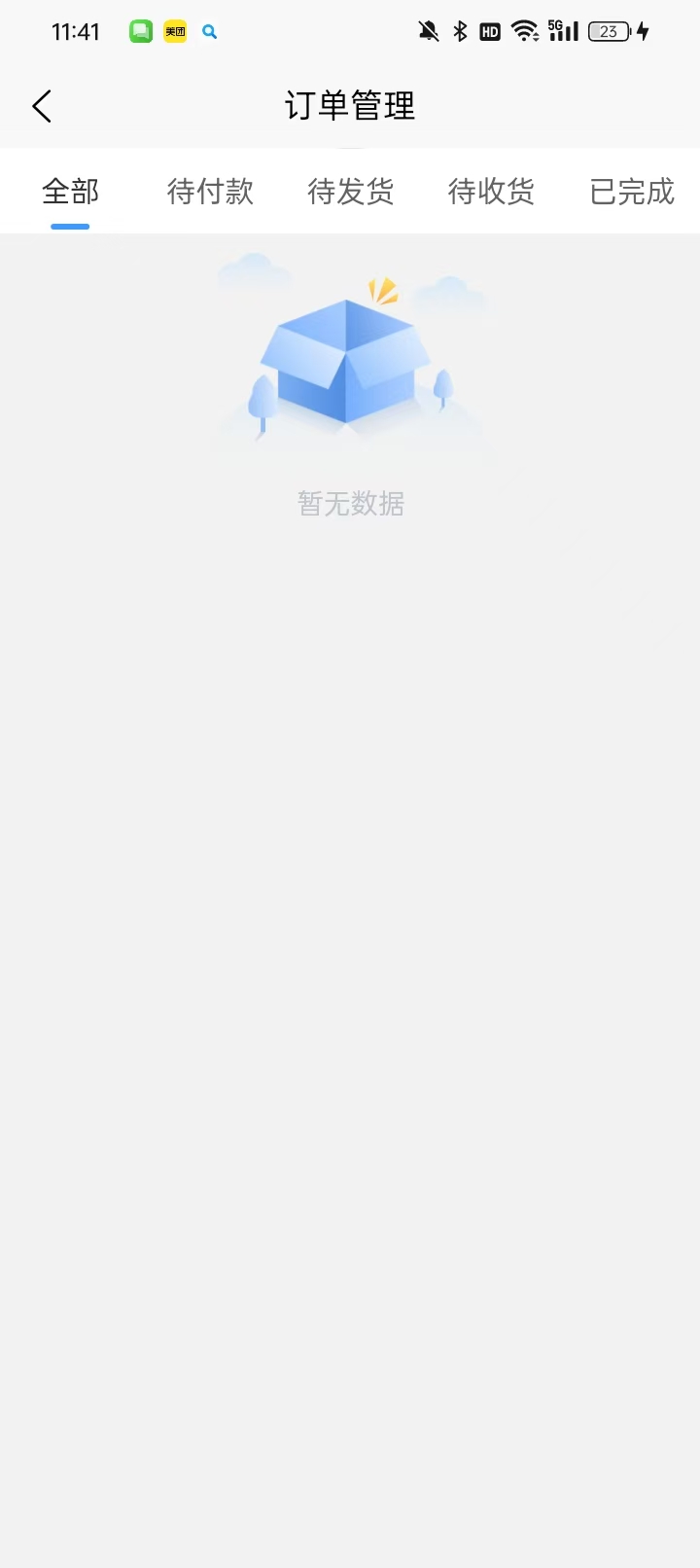Screen dimensions: 700x1568
Task: Tap the blue search notification icon
Action: click(x=209, y=31)
